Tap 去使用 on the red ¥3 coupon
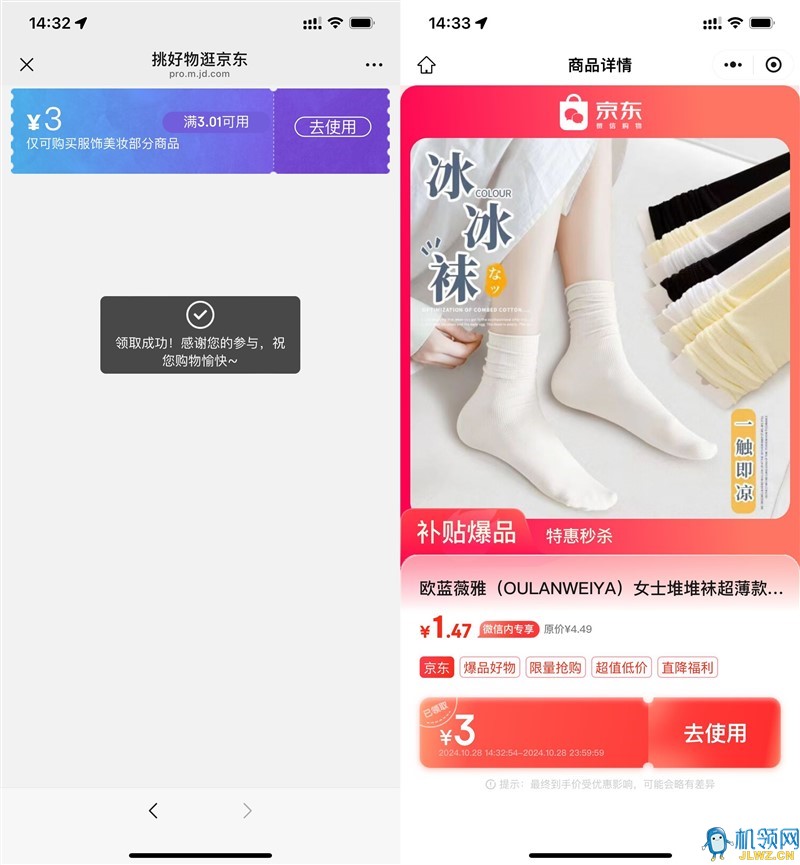800x865 pixels. click(x=714, y=733)
